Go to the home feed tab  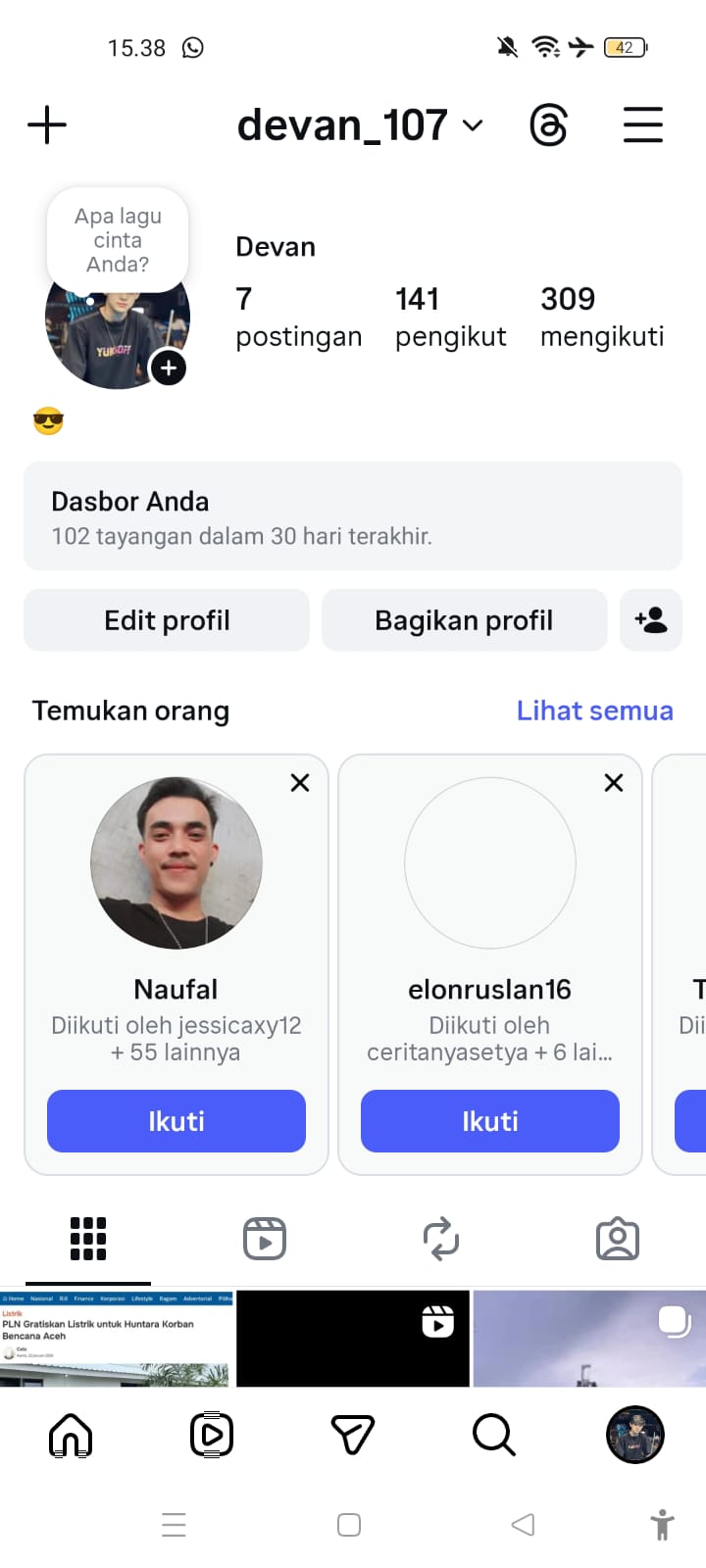pyautogui.click(x=71, y=1436)
